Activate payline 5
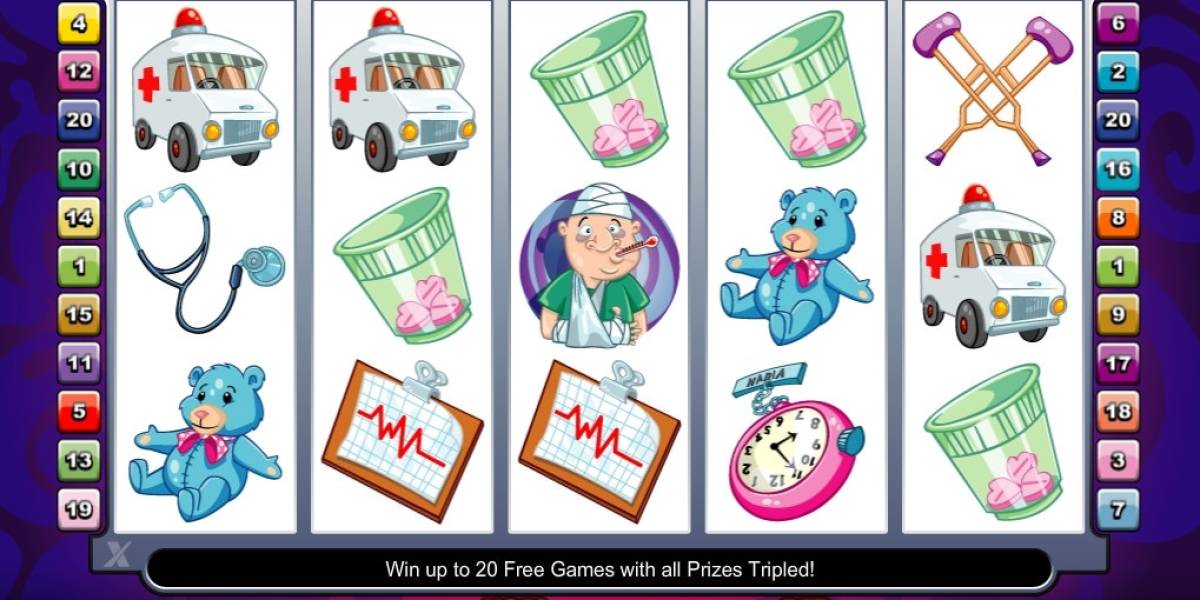 [x=79, y=411]
